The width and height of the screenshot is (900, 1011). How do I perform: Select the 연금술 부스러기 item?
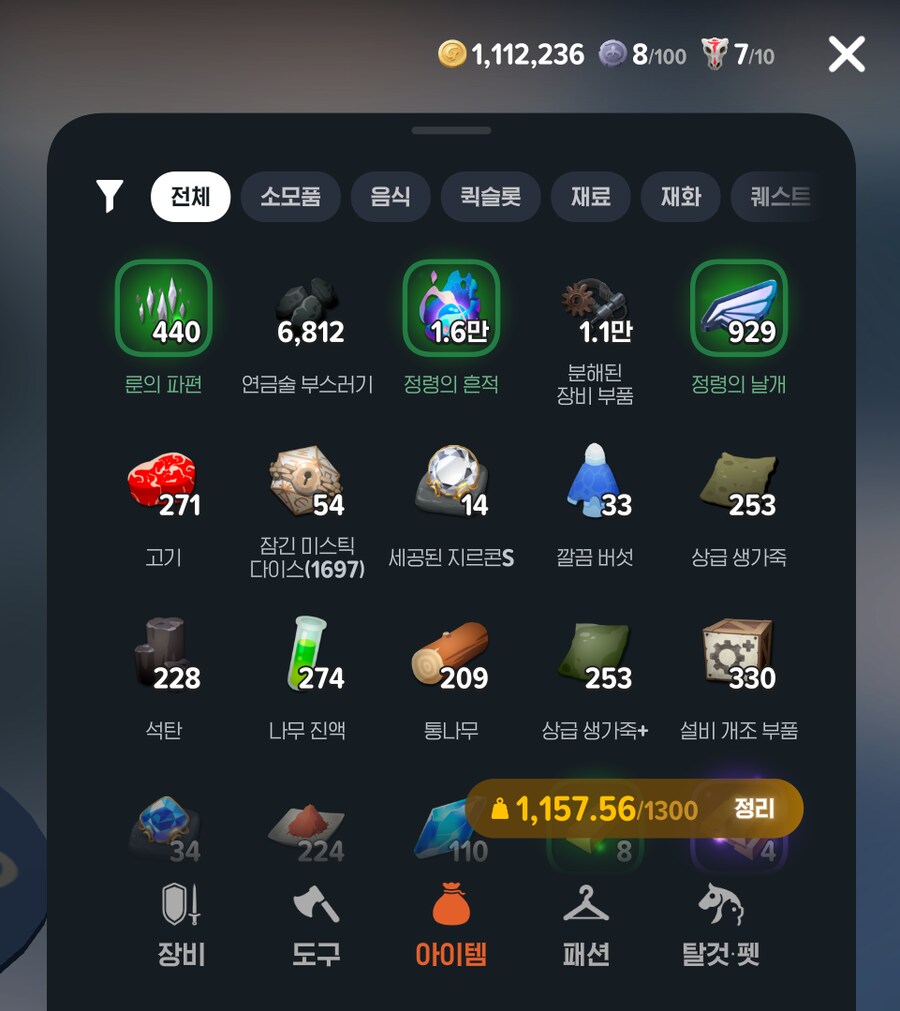point(308,309)
